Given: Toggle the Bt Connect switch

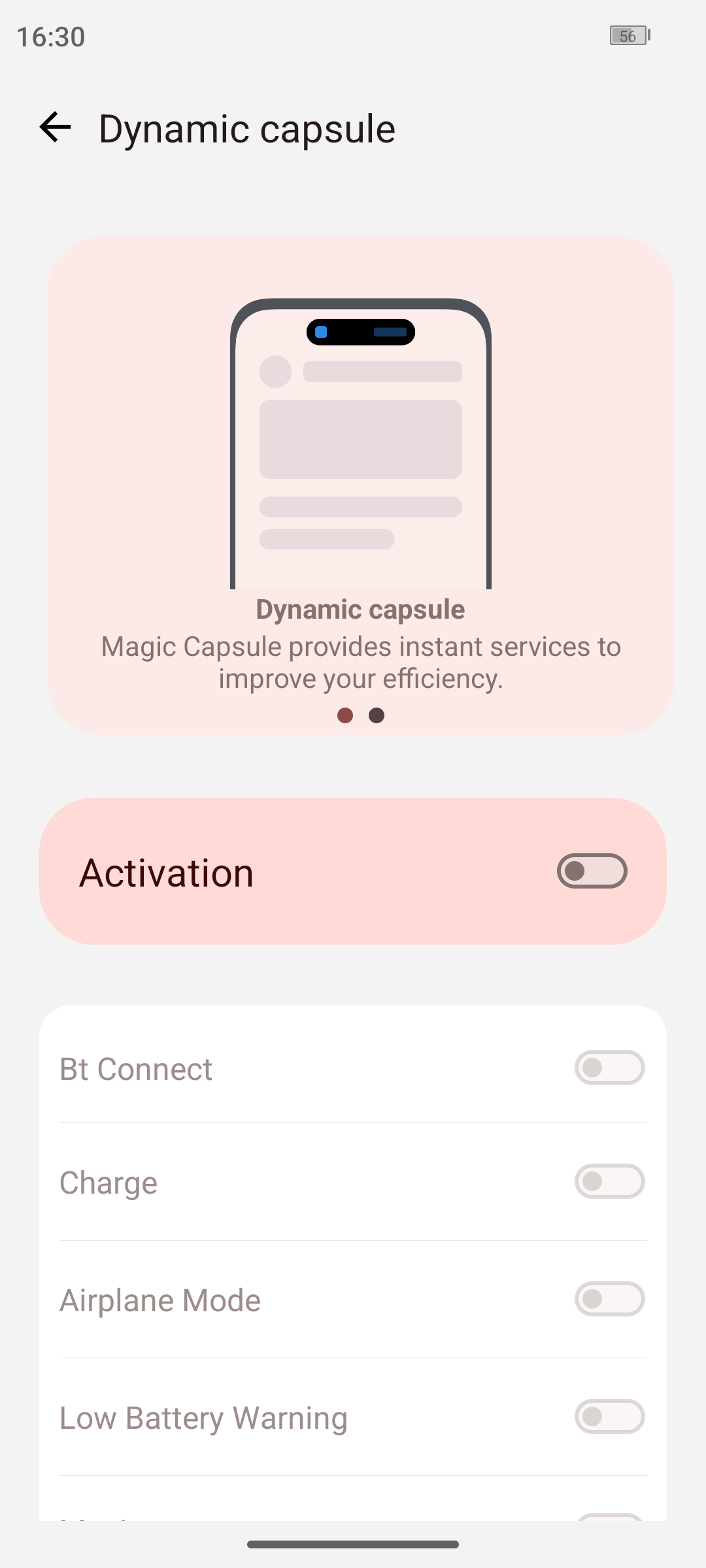Looking at the screenshot, I should (x=609, y=1068).
